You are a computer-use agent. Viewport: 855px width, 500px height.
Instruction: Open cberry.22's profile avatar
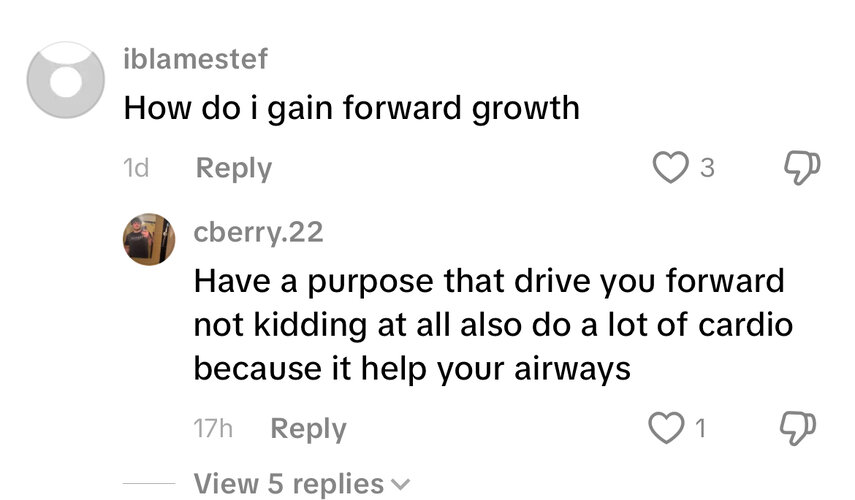(x=150, y=240)
